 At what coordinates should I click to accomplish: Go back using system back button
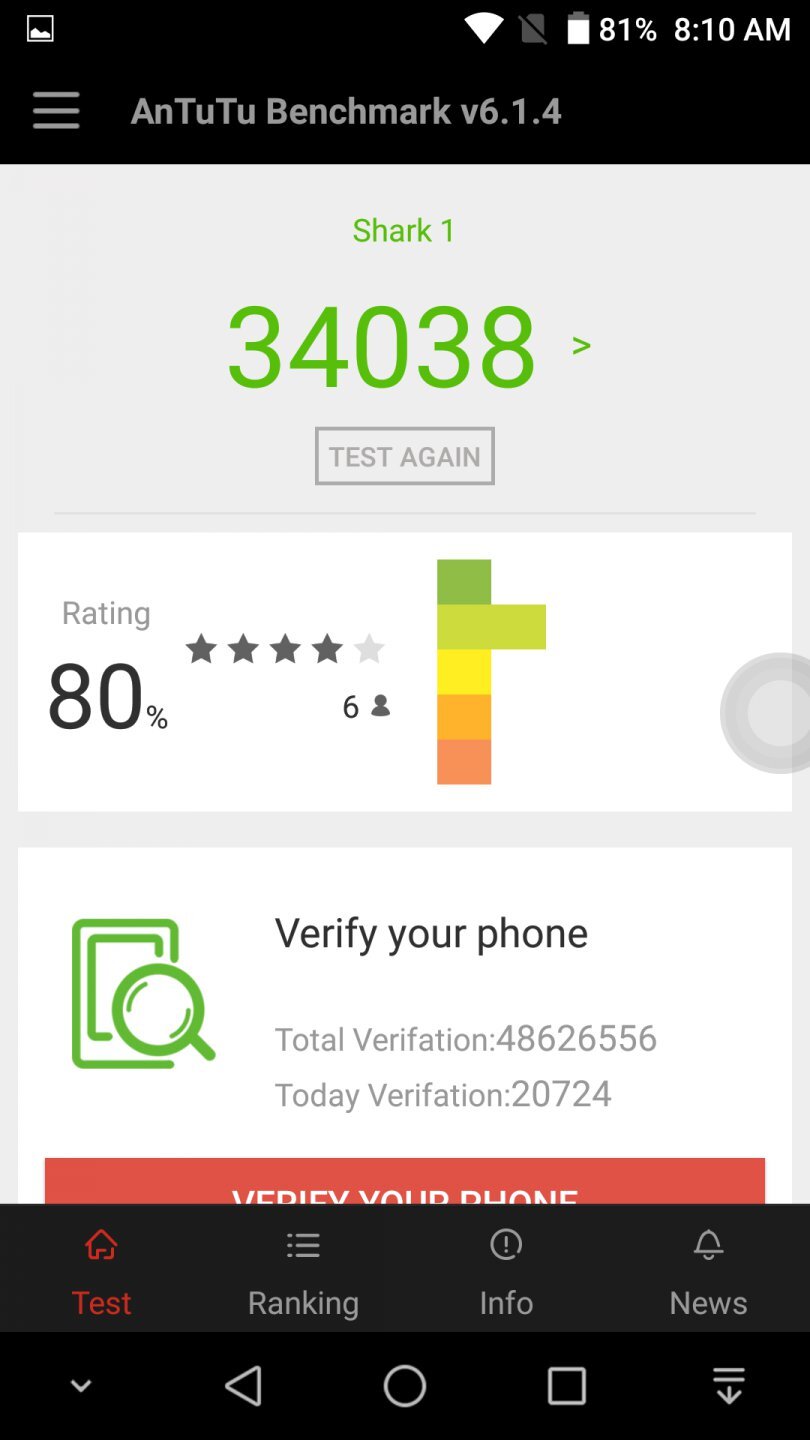click(x=243, y=1386)
